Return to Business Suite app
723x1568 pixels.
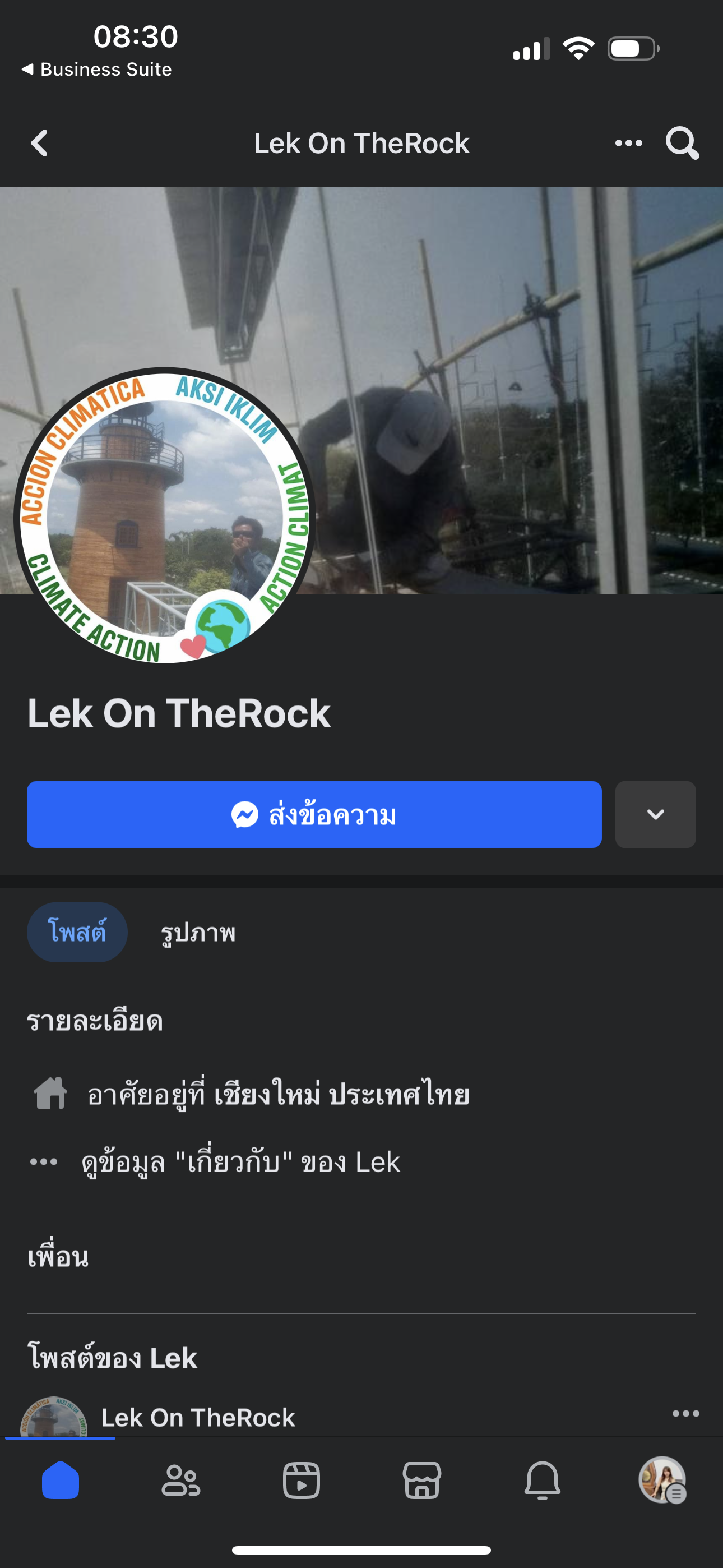98,70
